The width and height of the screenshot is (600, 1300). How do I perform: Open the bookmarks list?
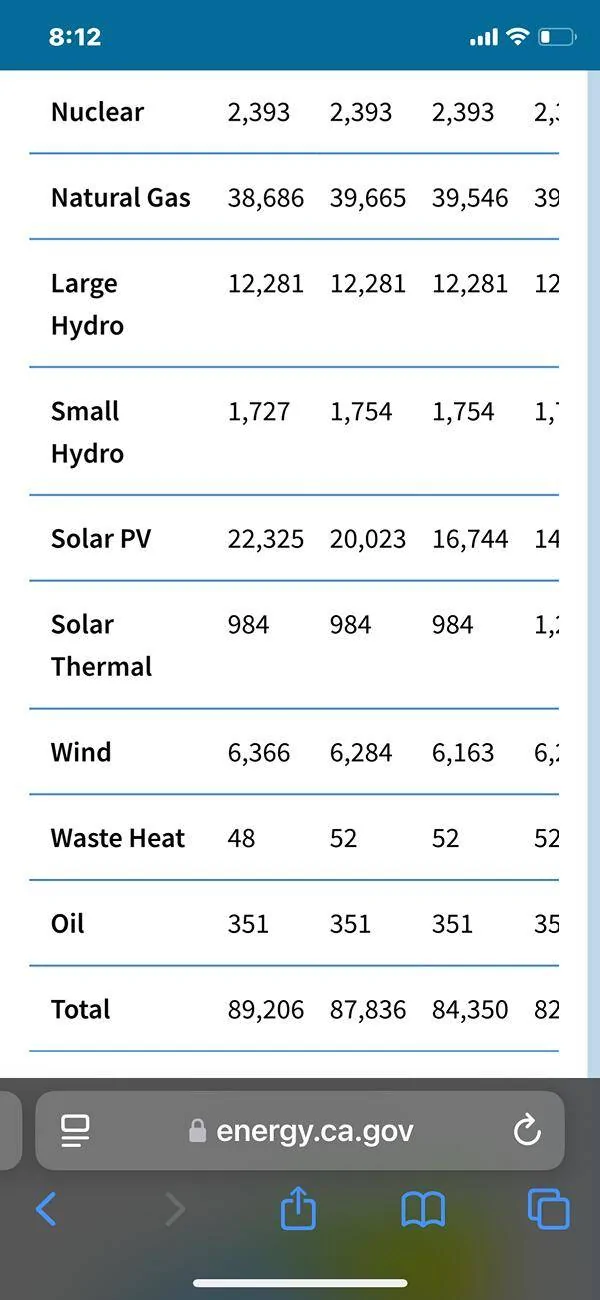coord(423,1210)
